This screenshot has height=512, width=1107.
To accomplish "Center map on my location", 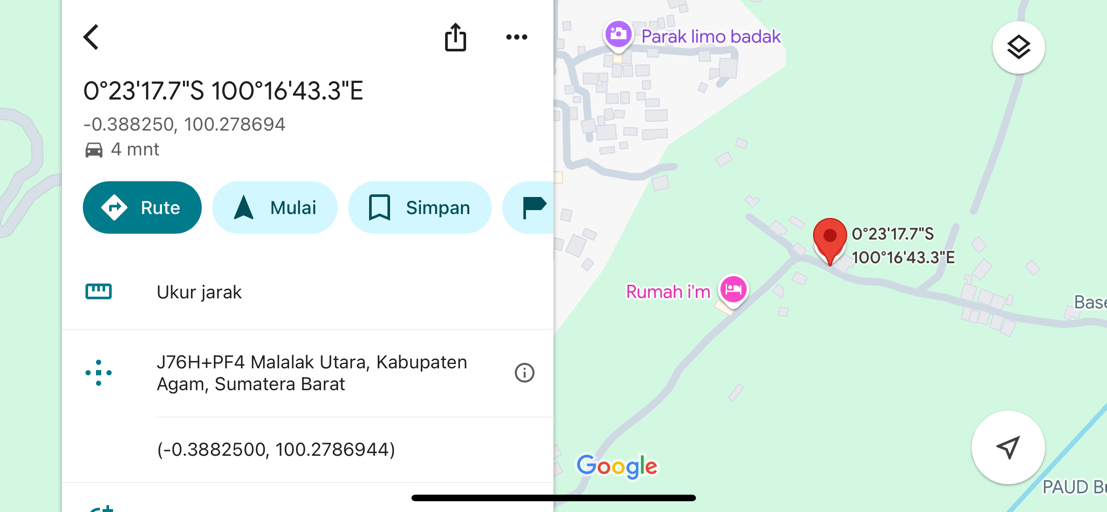I will click(x=1008, y=447).
